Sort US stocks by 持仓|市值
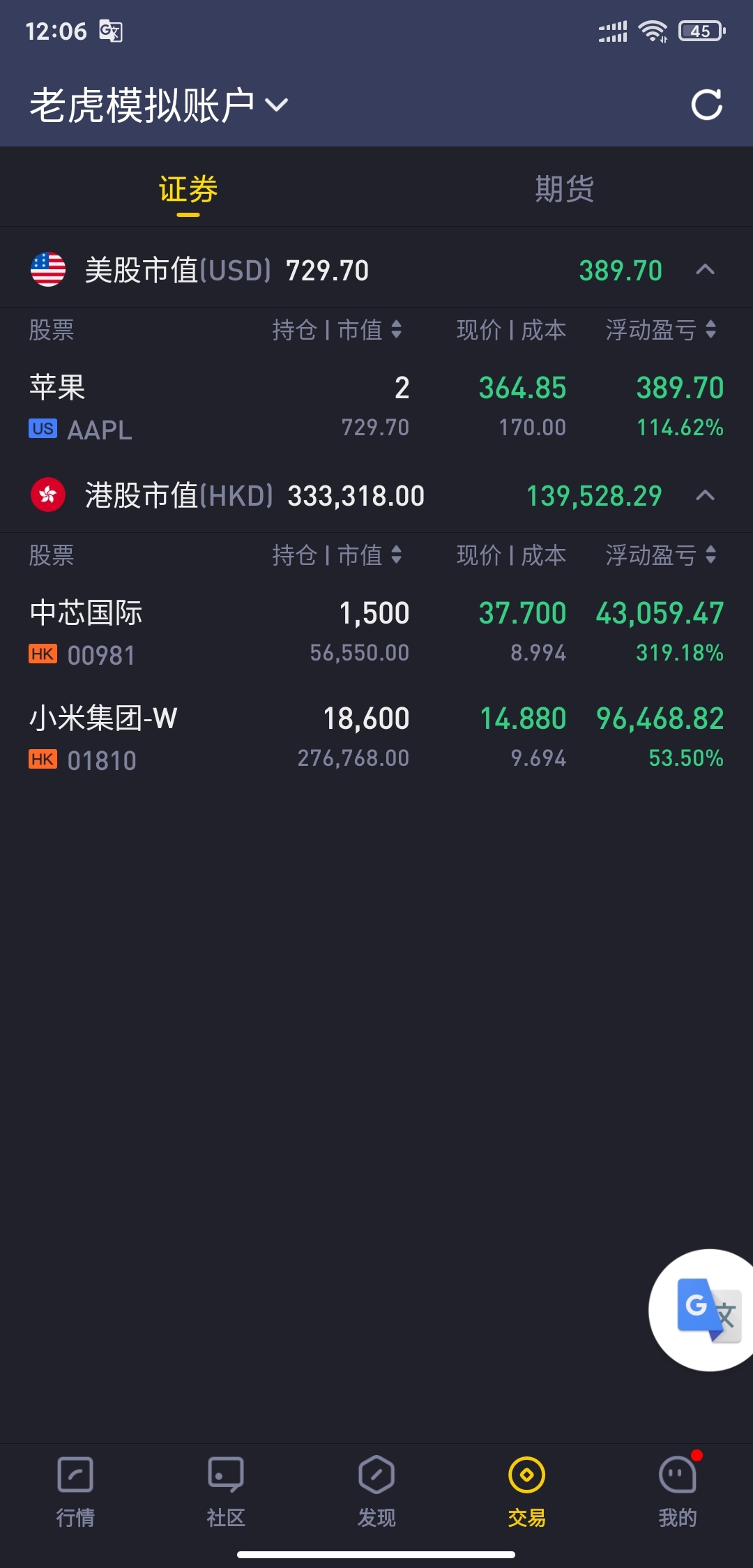 pyautogui.click(x=337, y=330)
